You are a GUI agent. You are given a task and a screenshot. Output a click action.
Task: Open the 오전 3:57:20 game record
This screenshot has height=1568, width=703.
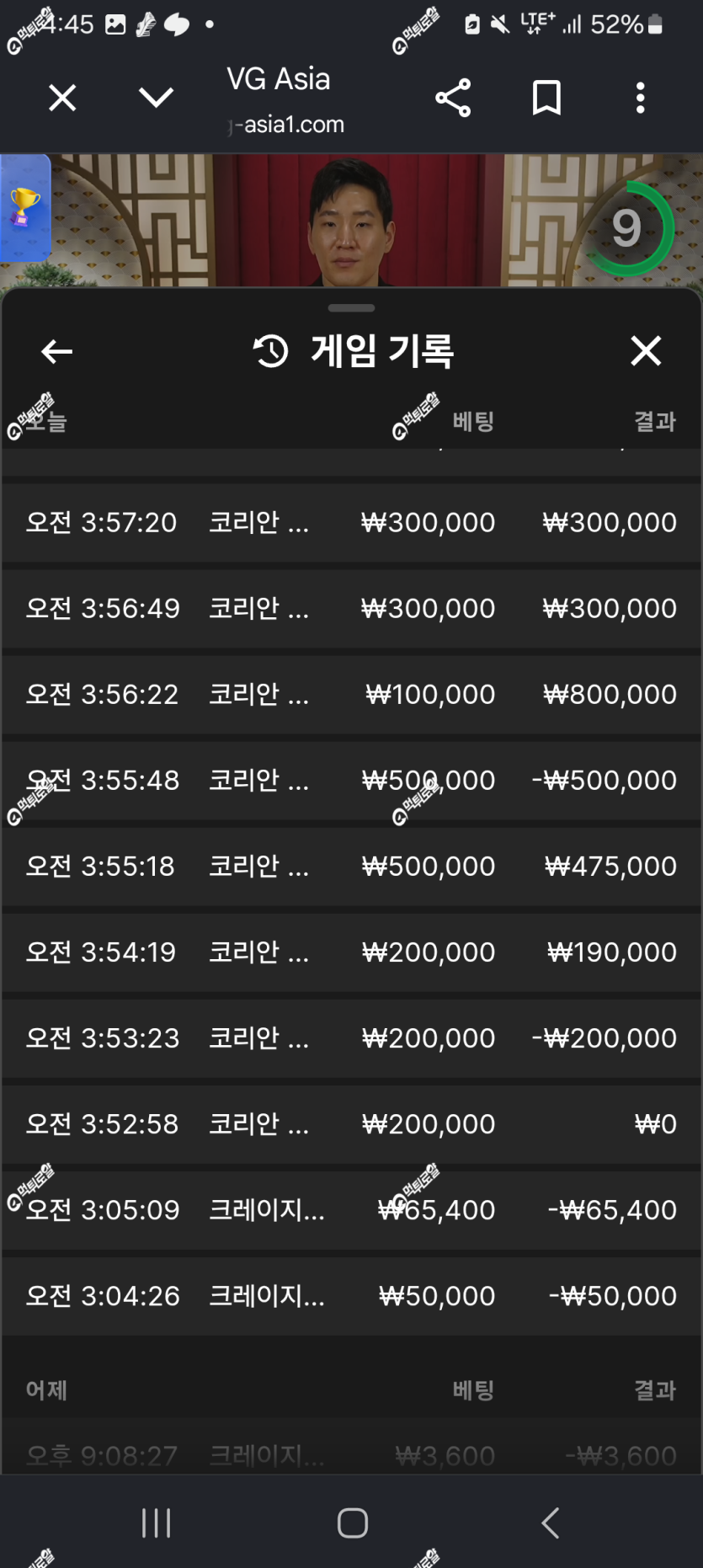tap(351, 523)
